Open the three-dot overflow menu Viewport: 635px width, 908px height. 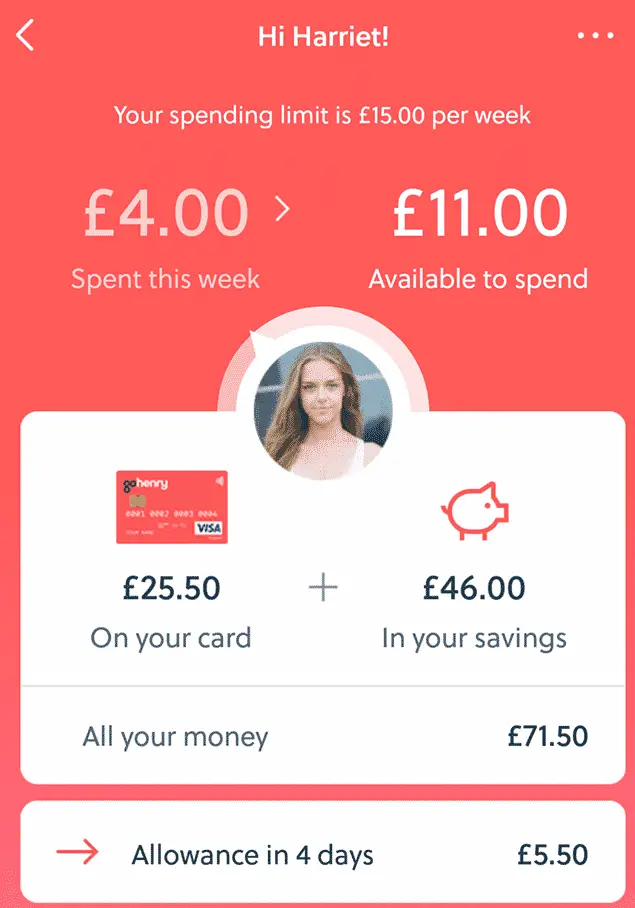click(x=596, y=37)
